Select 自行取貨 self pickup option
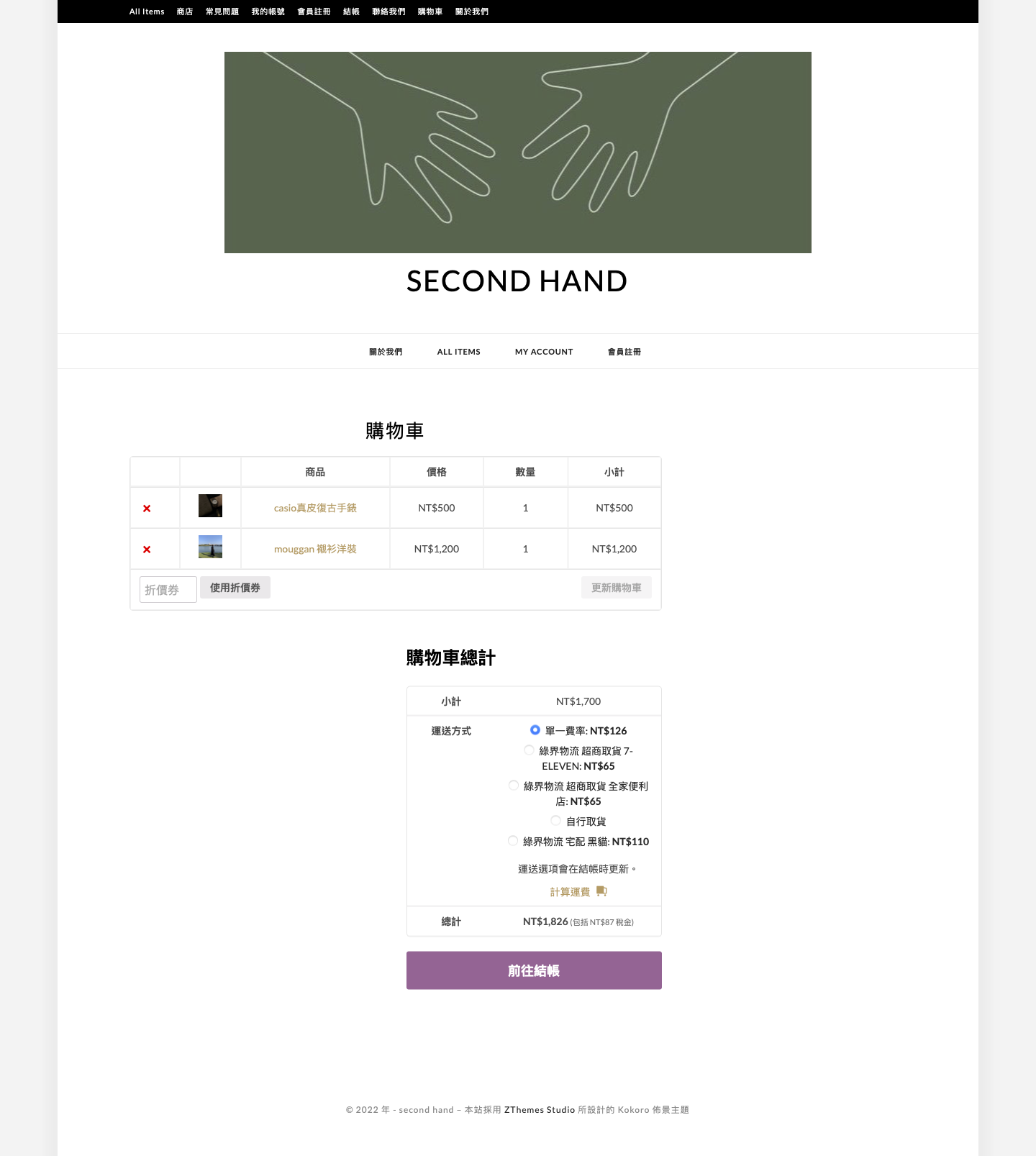Image resolution: width=1036 pixels, height=1156 pixels. coord(555,821)
